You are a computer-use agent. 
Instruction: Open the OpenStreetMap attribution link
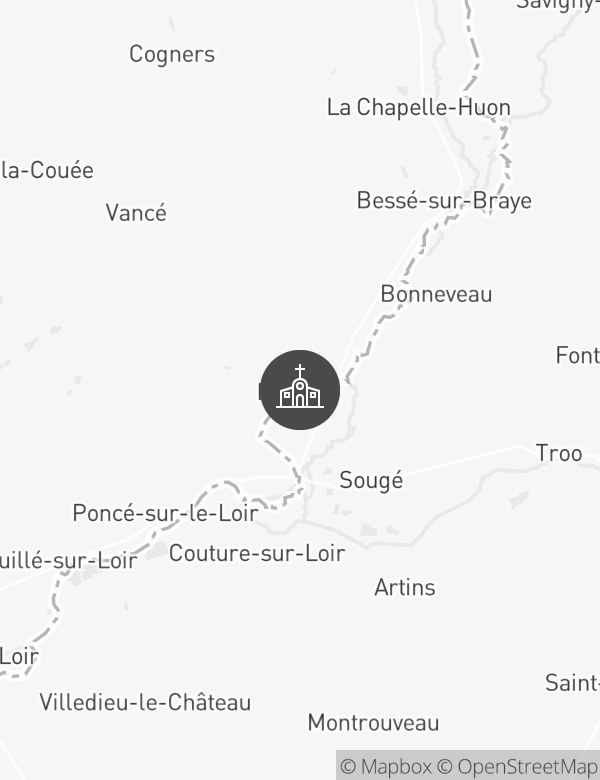coord(520,766)
